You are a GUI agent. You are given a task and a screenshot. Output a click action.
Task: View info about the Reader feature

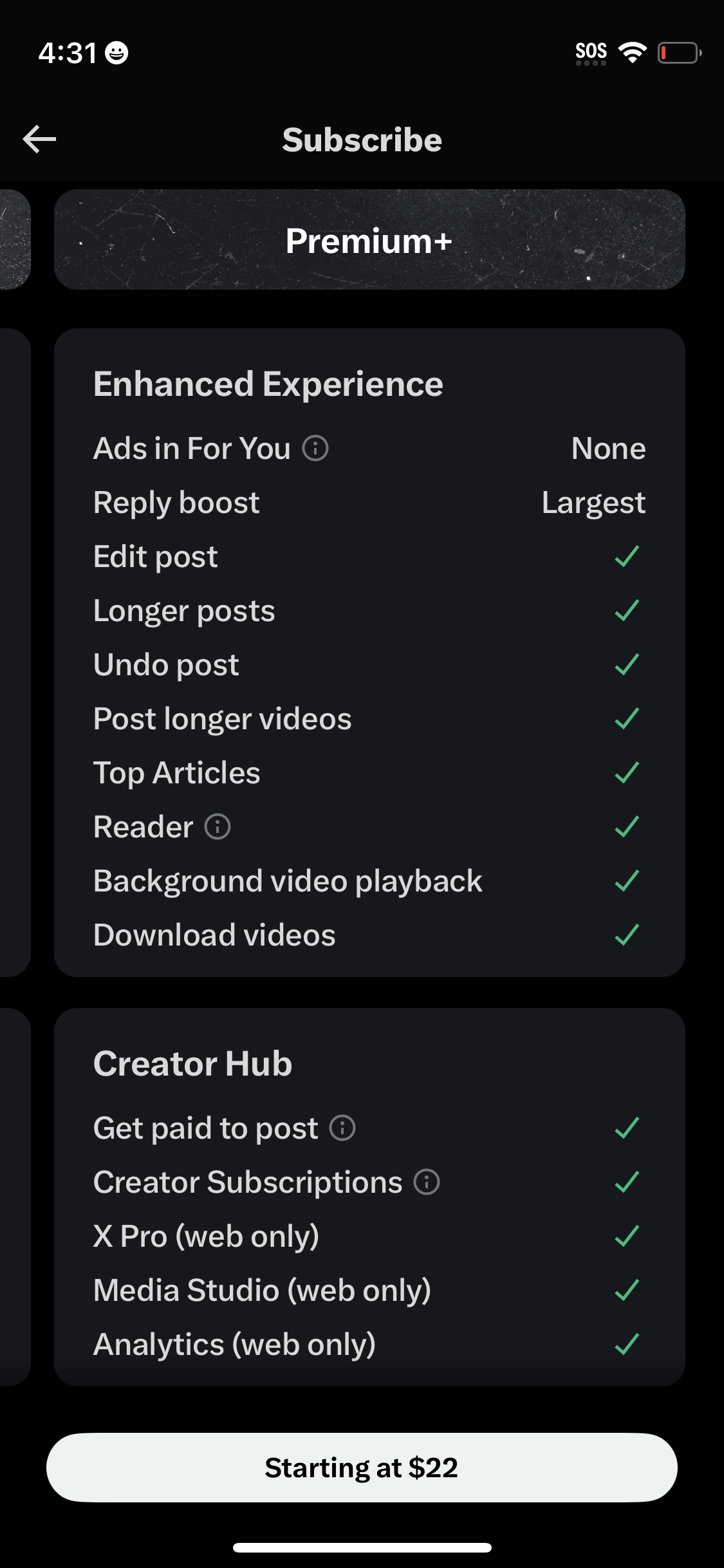click(218, 826)
